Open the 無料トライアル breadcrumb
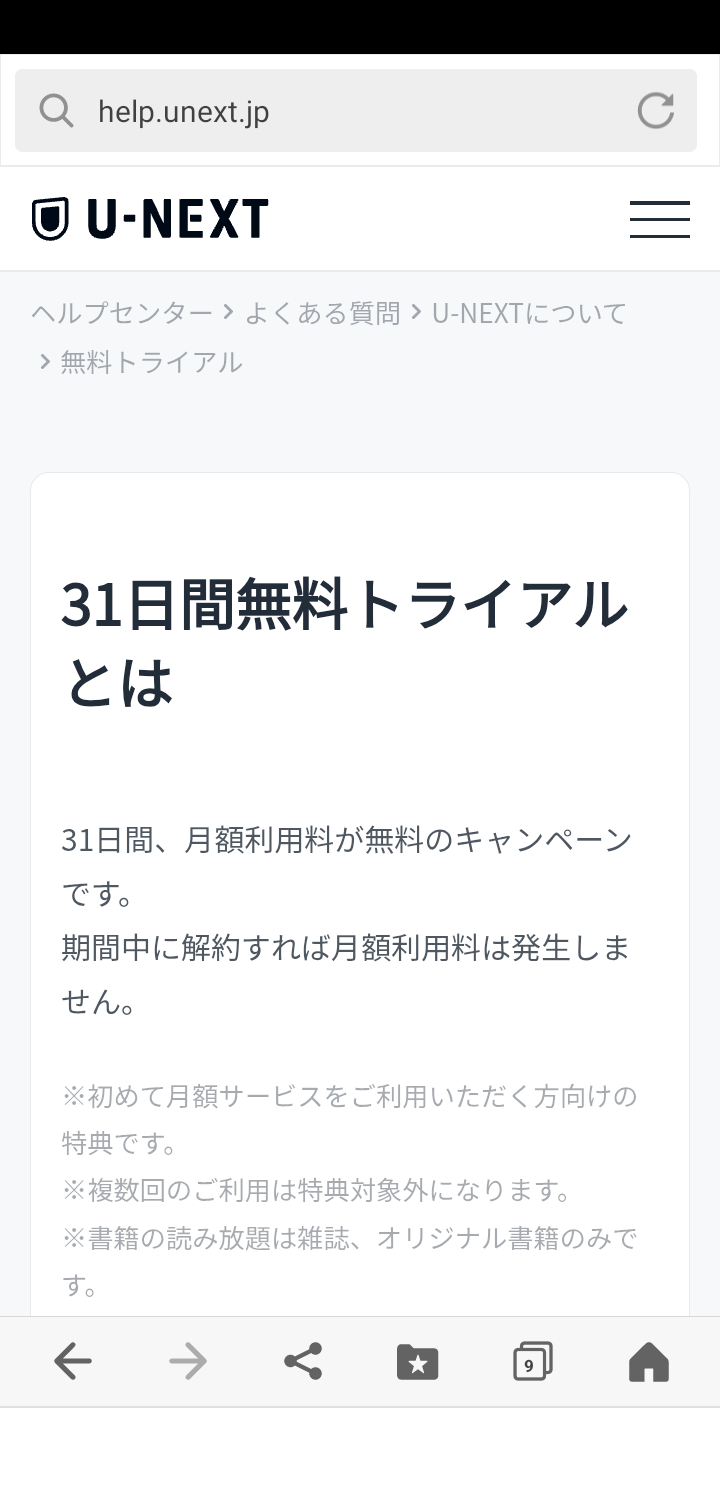Viewport: 720px width, 1496px height. (151, 362)
